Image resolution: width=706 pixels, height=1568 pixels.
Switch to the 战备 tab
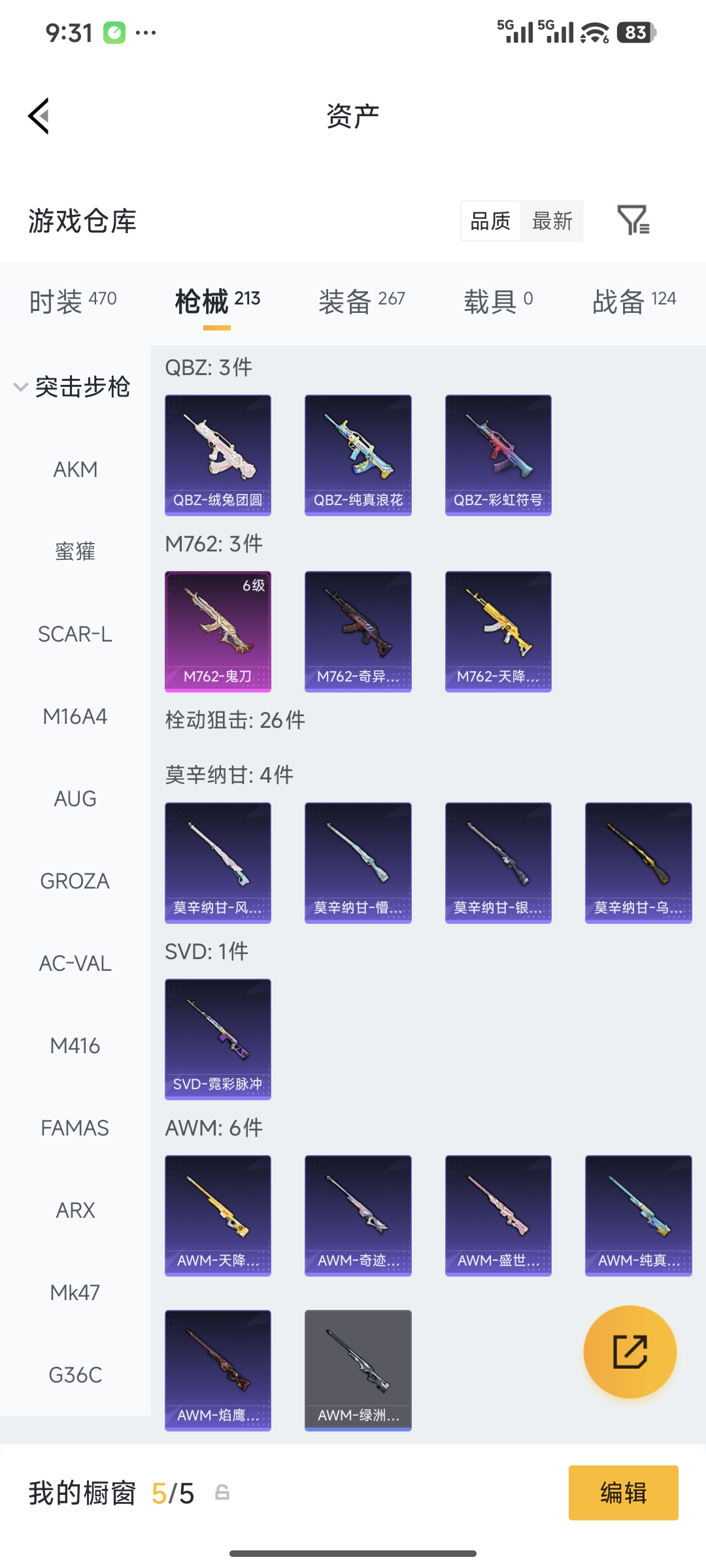(633, 301)
